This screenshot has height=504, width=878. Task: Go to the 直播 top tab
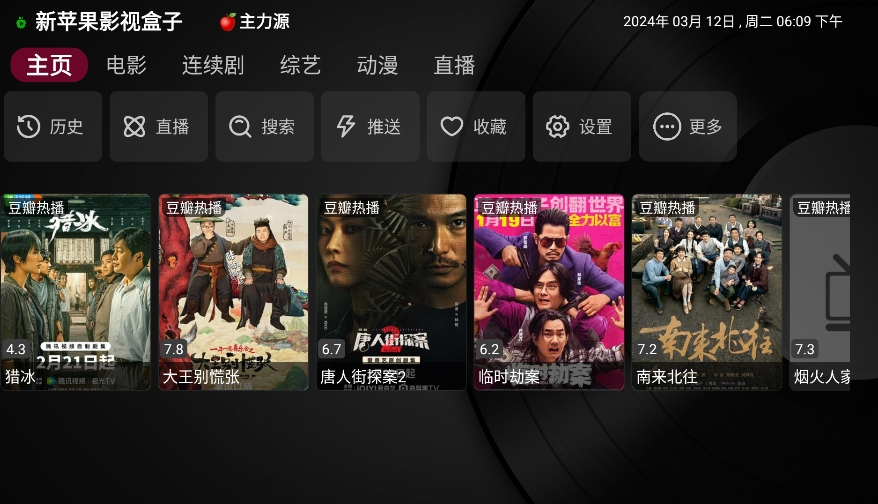[x=454, y=66]
